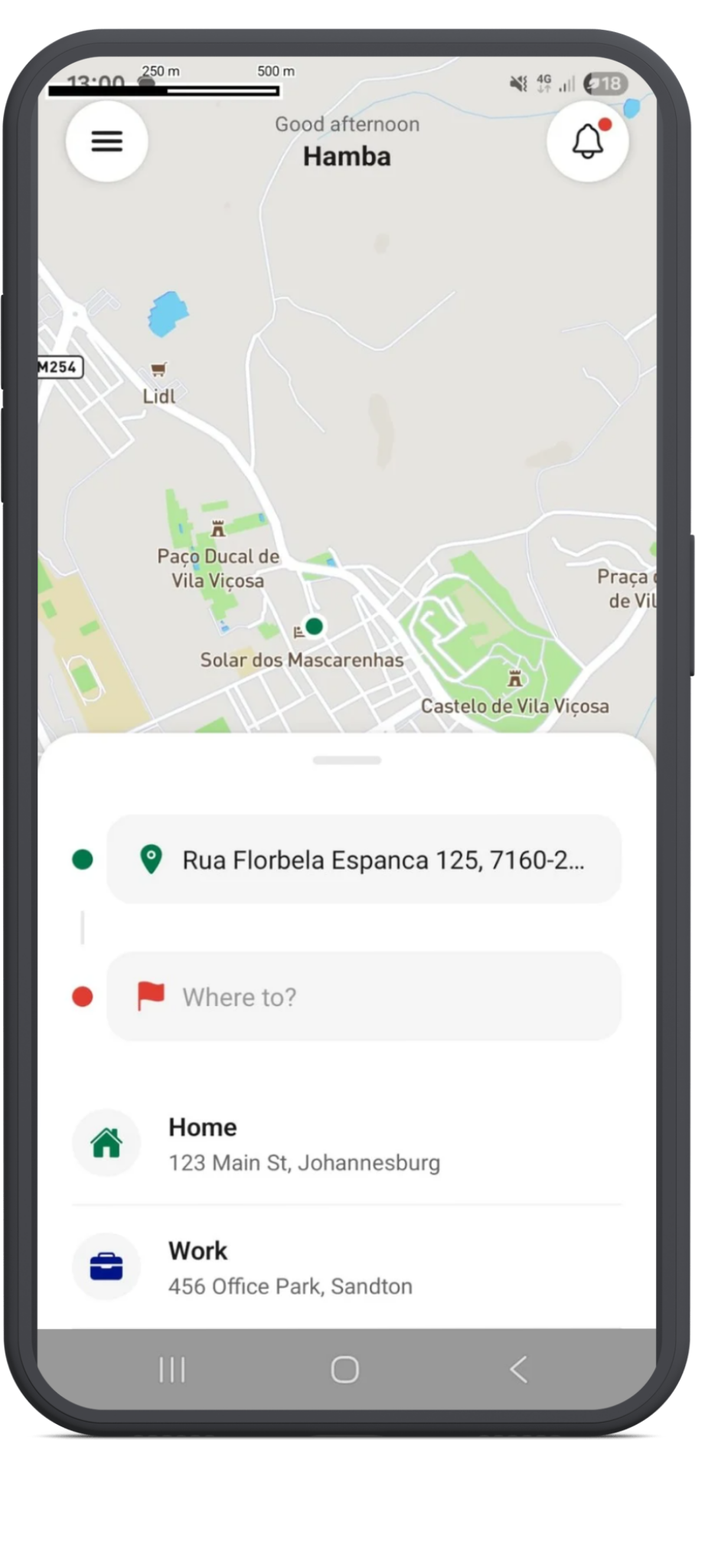Tap the red destination status dot

pyautogui.click(x=82, y=995)
